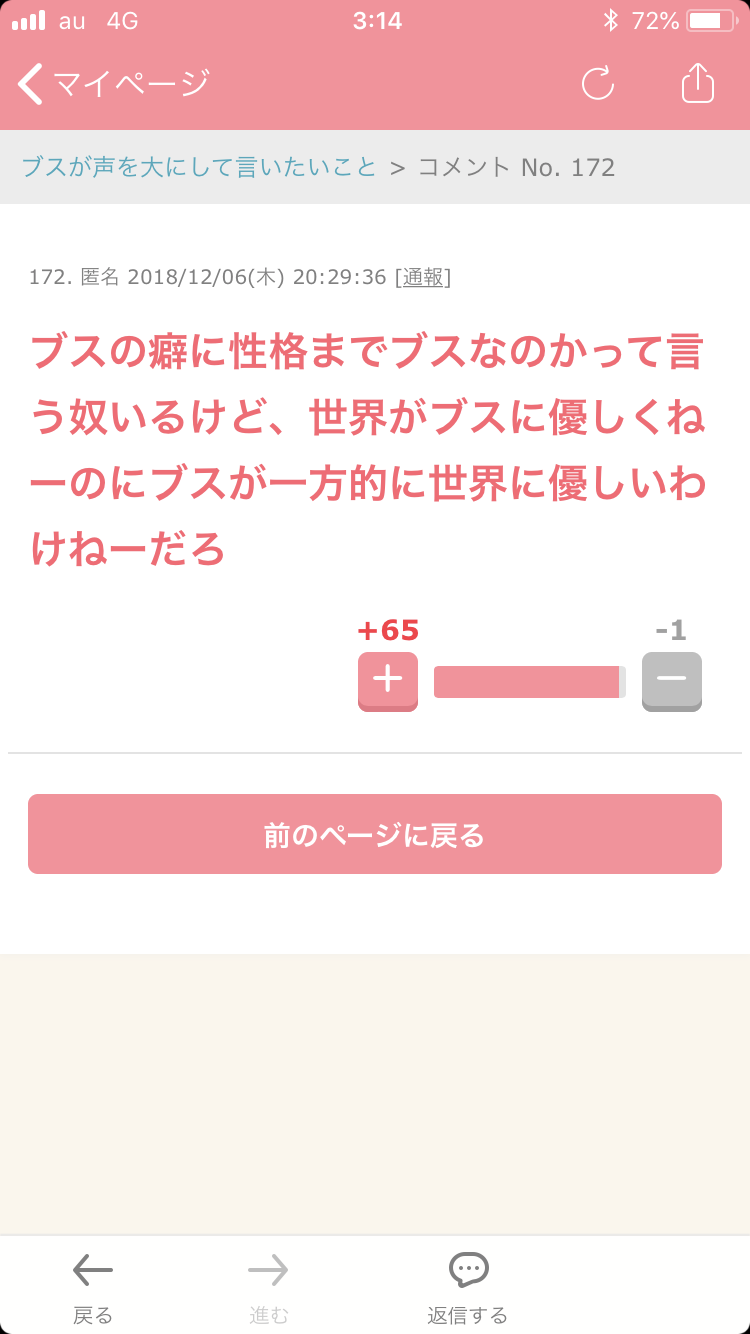
Task: Tap 戻る in the bottom bar
Action: 93,1288
